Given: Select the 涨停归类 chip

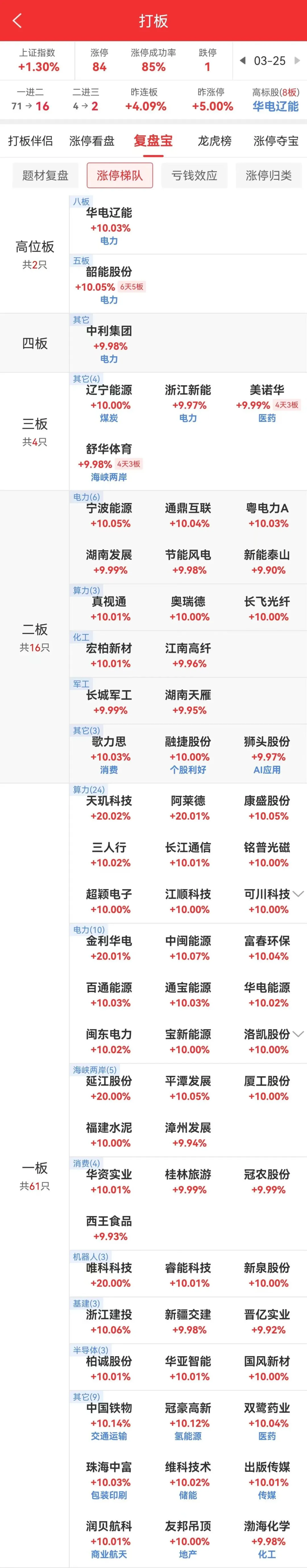Looking at the screenshot, I should tap(269, 175).
